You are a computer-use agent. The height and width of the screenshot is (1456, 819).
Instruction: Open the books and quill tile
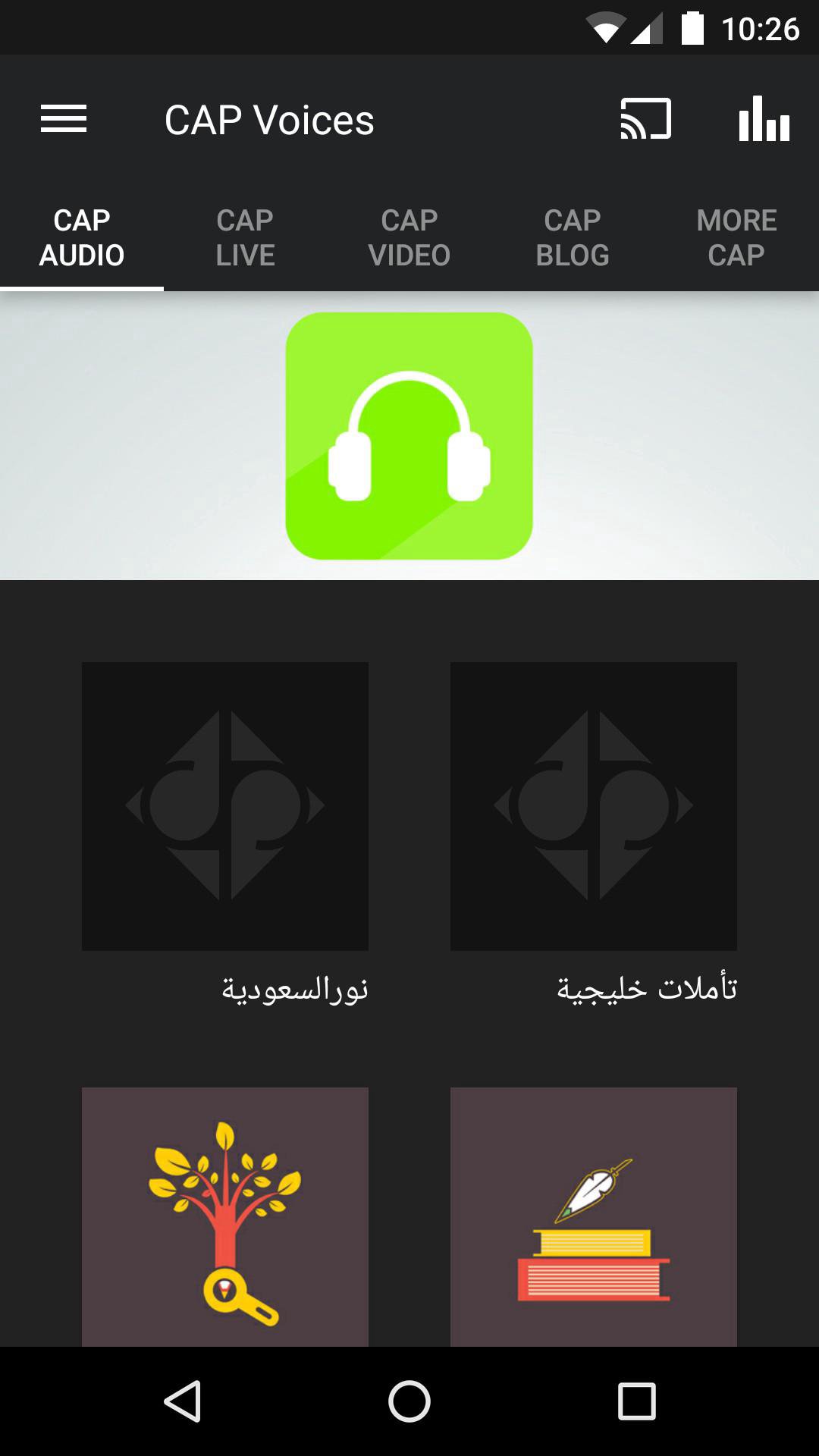click(x=594, y=1217)
